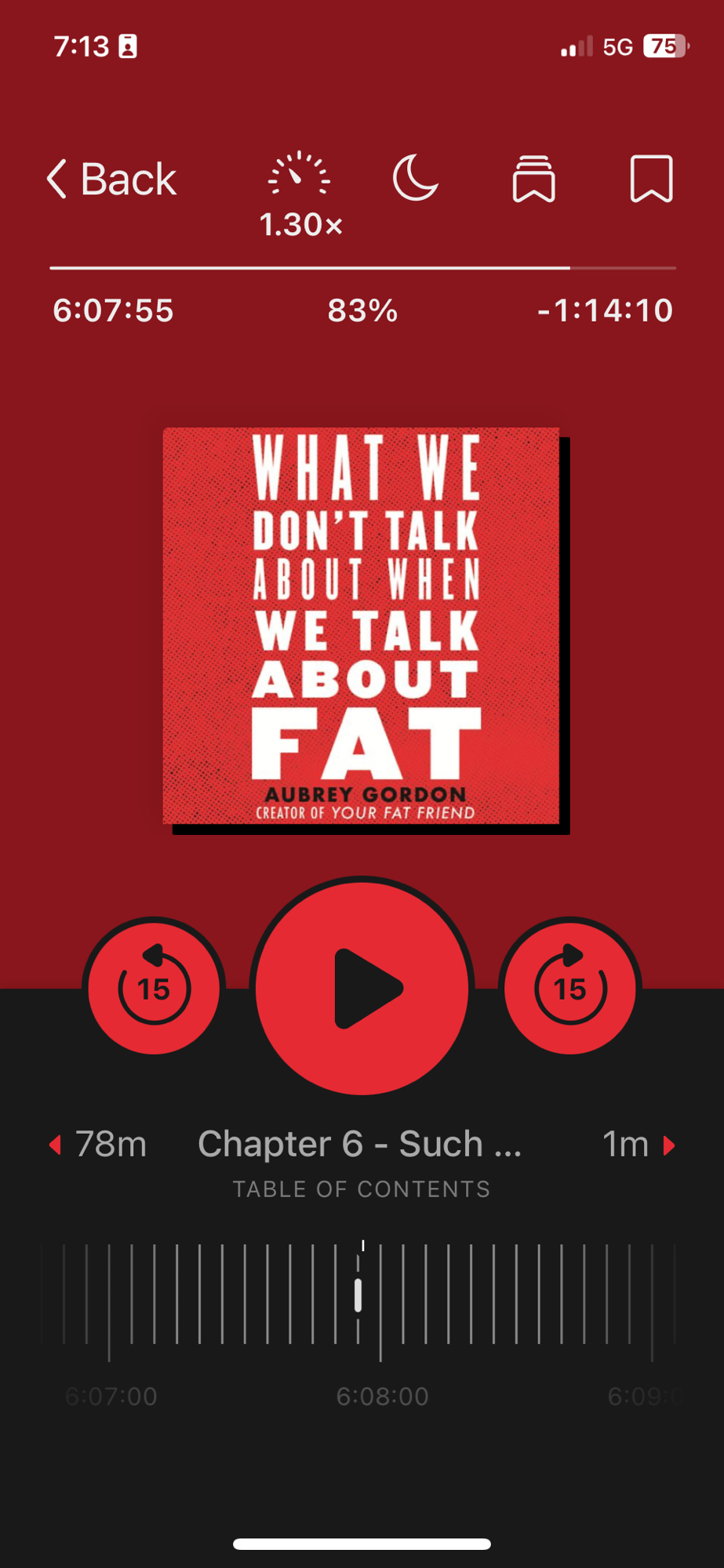Go back from the player
Image resolution: width=724 pixels, height=1568 pixels.
[111, 180]
